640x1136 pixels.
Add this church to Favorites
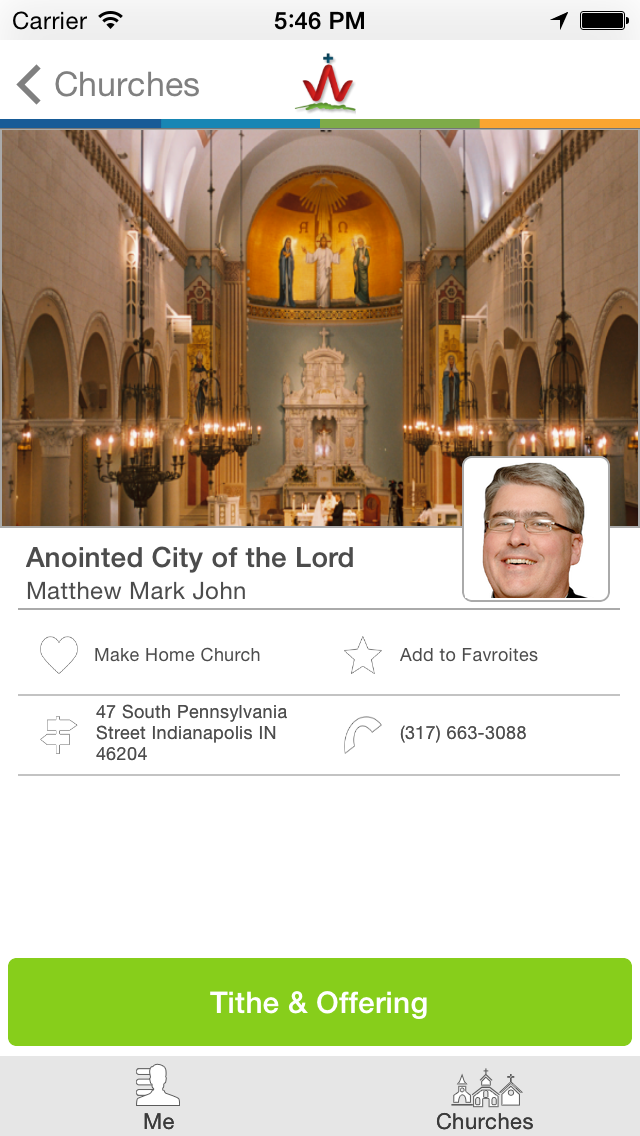(441, 655)
